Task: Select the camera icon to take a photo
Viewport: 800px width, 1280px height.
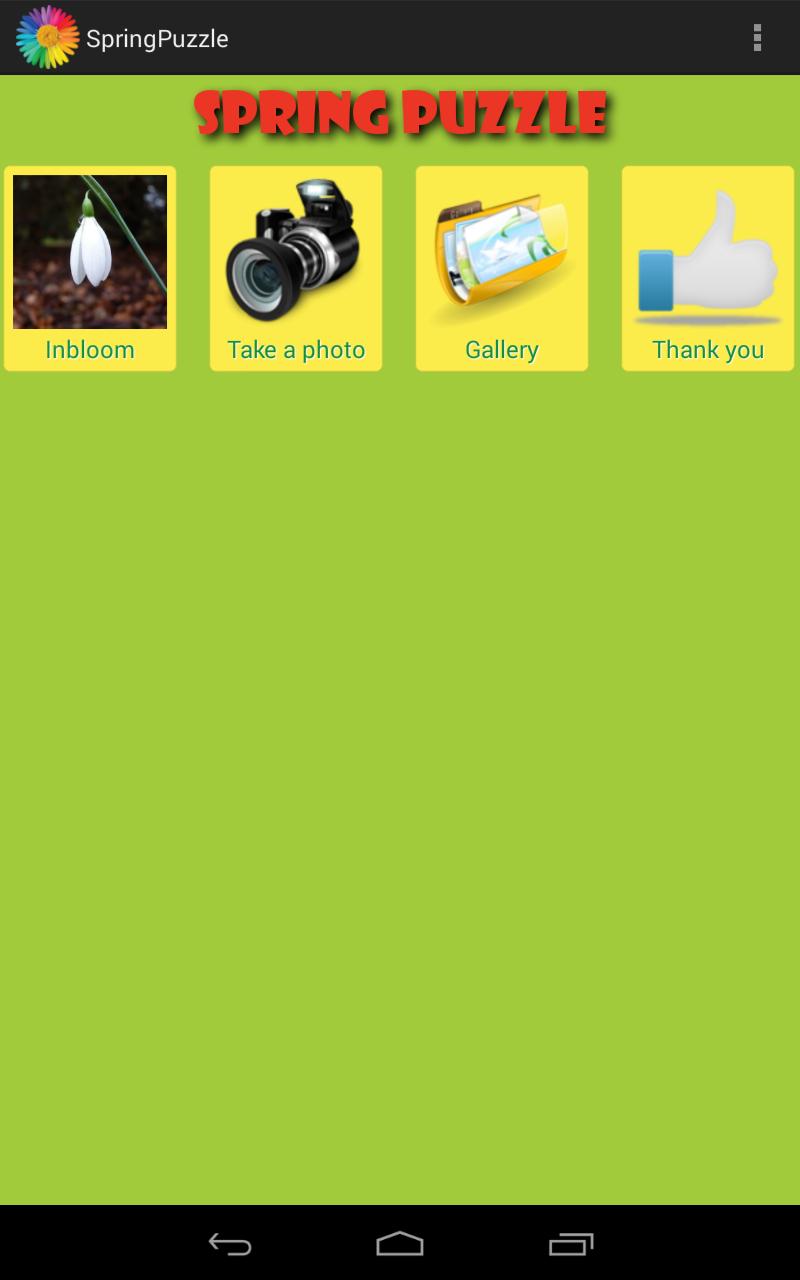Action: pos(295,250)
